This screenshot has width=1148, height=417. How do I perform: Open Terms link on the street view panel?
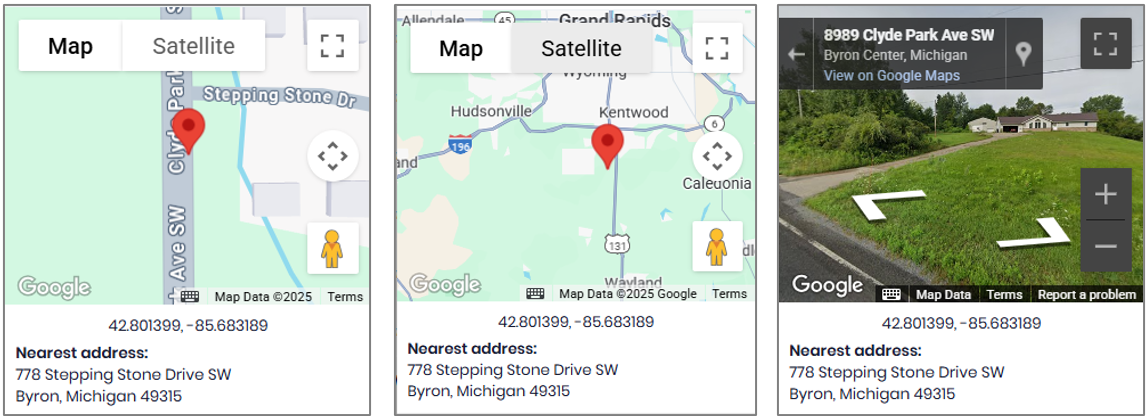(1004, 294)
